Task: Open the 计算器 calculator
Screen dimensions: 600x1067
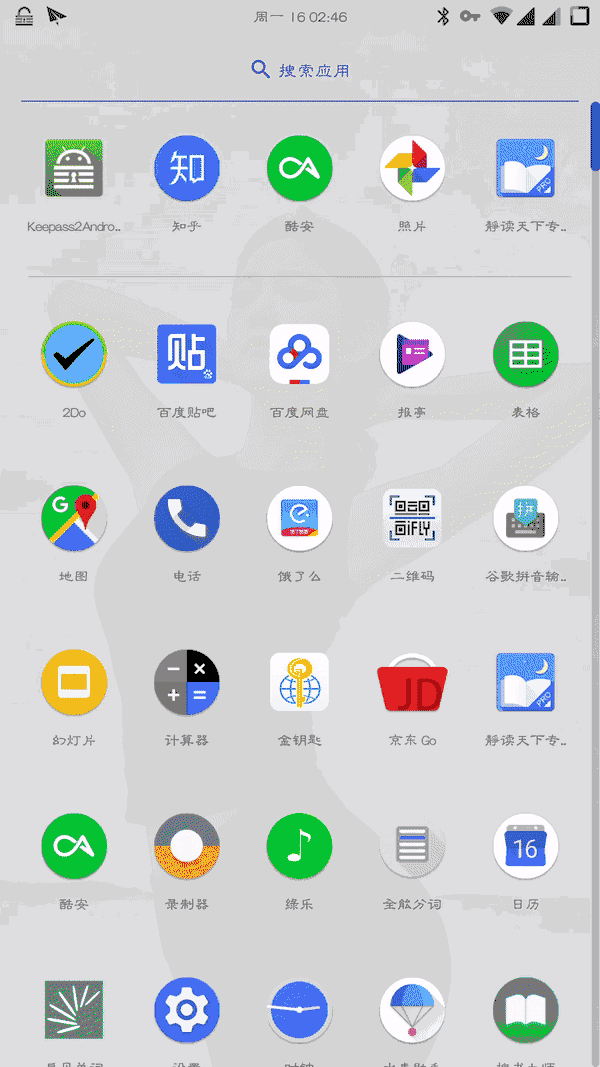Action: click(187, 682)
